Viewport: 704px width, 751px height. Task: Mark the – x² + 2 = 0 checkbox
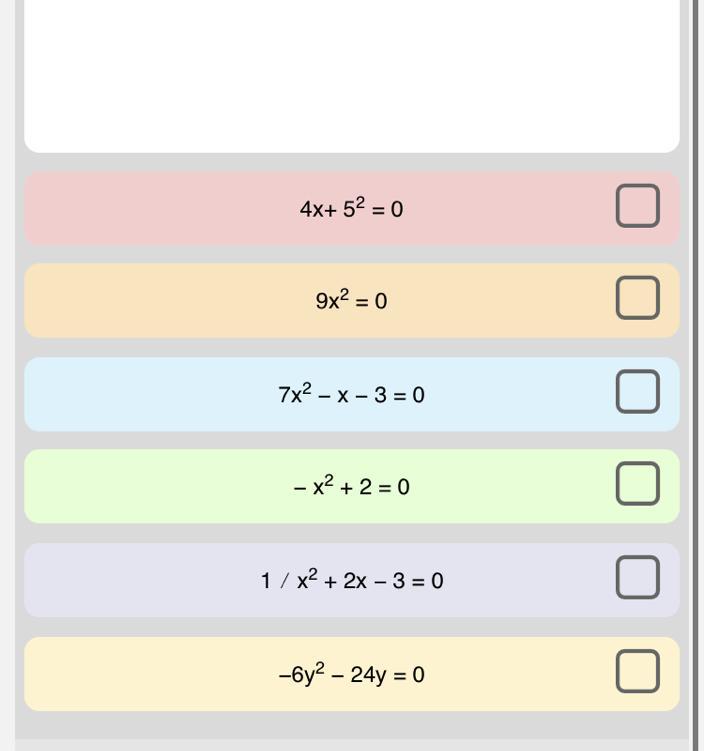coord(637,483)
